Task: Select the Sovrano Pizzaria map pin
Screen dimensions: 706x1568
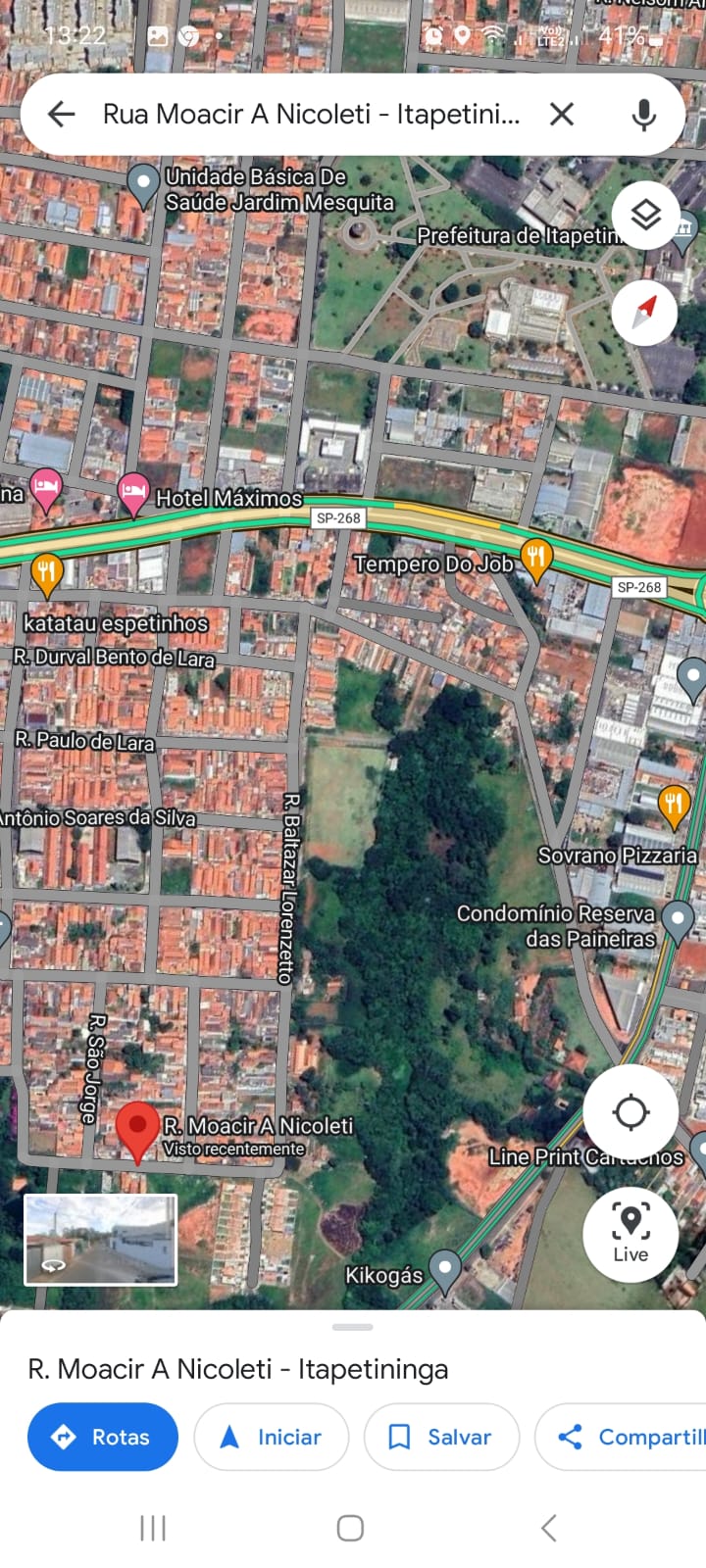Action: coord(674,807)
